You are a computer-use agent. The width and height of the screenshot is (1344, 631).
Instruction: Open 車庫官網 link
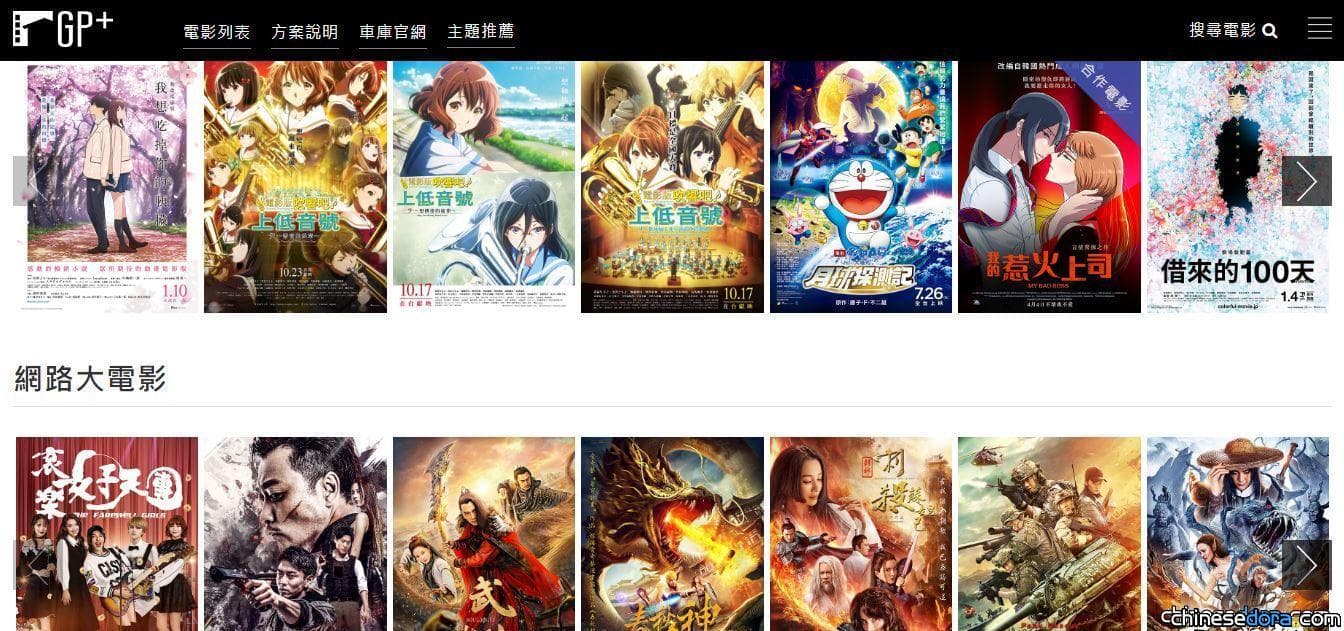click(393, 32)
